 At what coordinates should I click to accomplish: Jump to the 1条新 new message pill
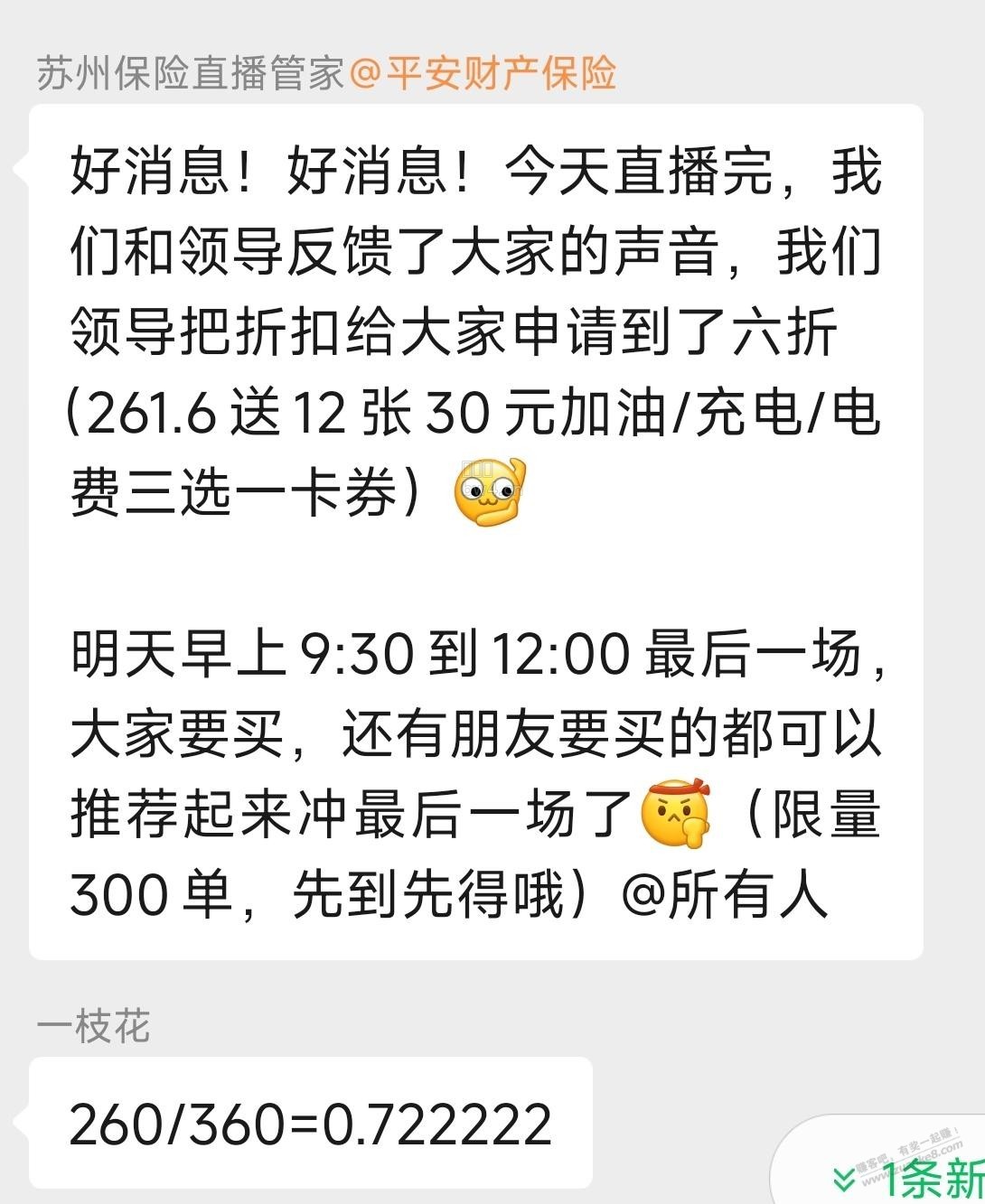[893, 1169]
